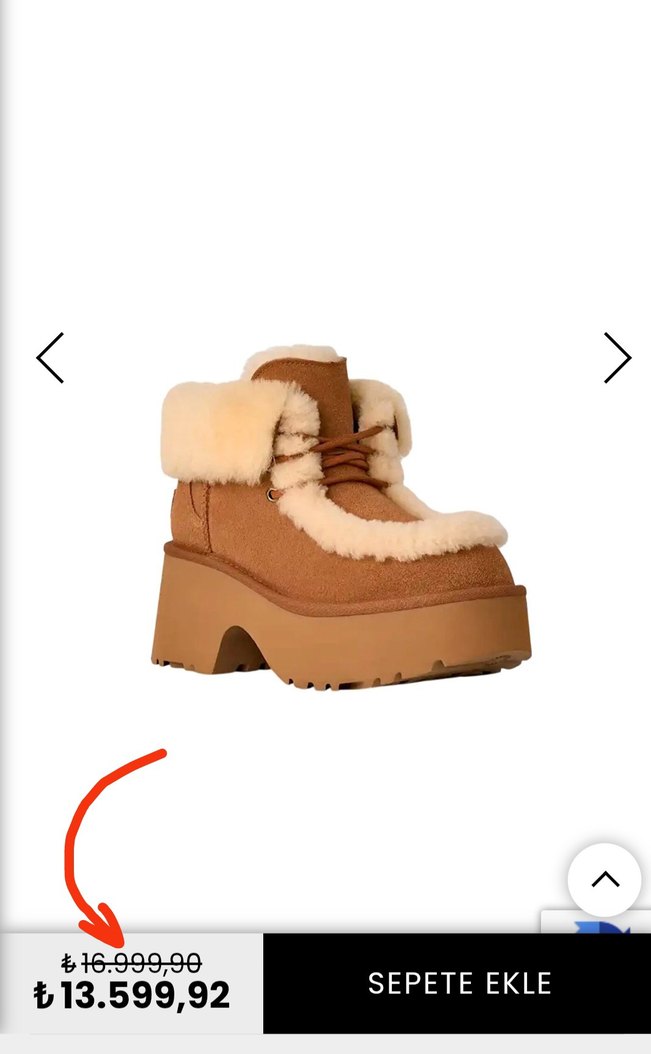Image resolution: width=651 pixels, height=1054 pixels.
Task: Tap the SEPETE EKLE button
Action: (459, 983)
